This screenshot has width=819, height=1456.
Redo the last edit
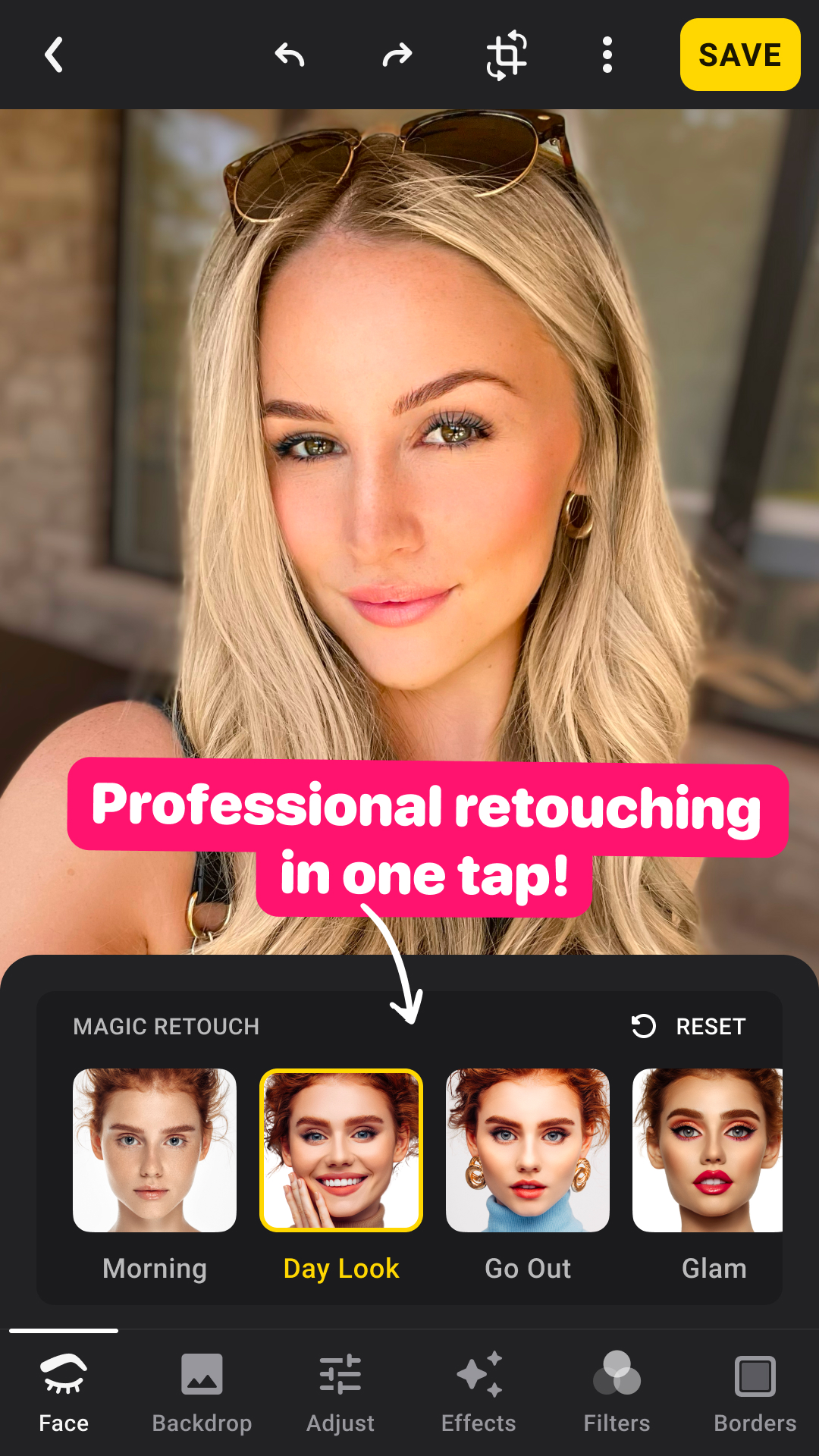point(397,55)
